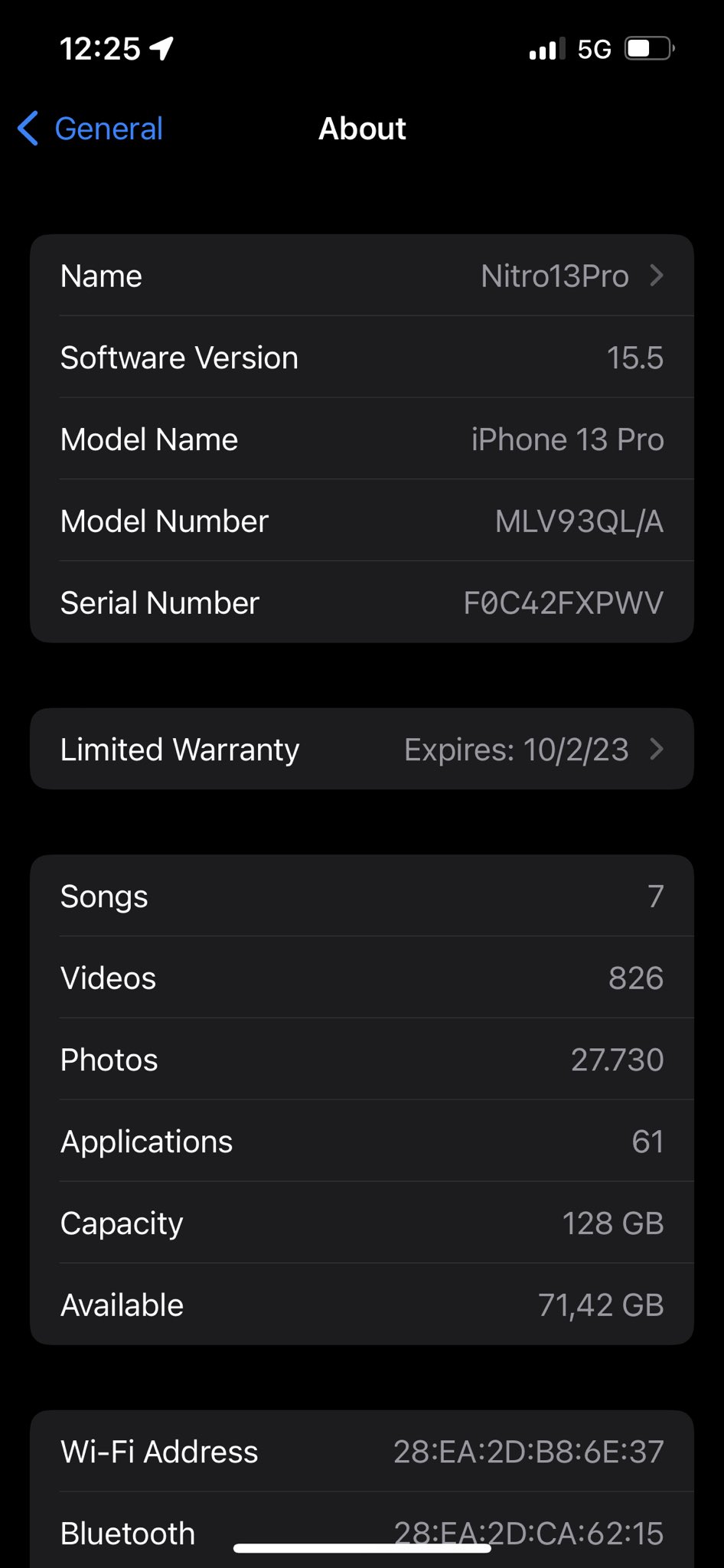Open Limited Warranty details
The height and width of the screenshot is (1568, 724).
pyautogui.click(x=361, y=750)
